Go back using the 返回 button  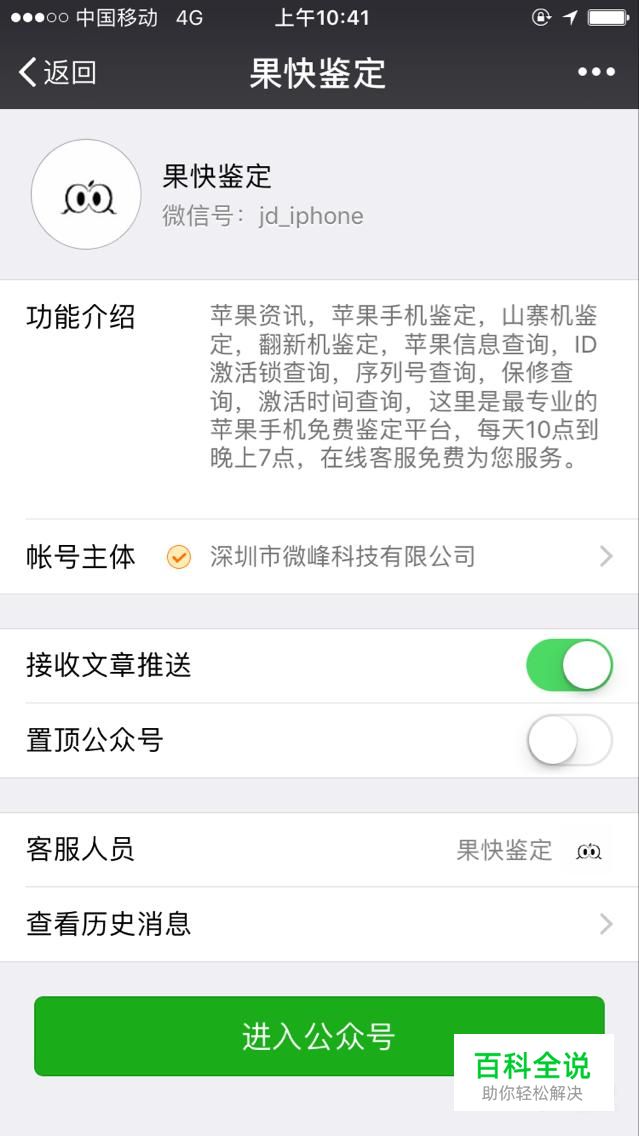57,72
